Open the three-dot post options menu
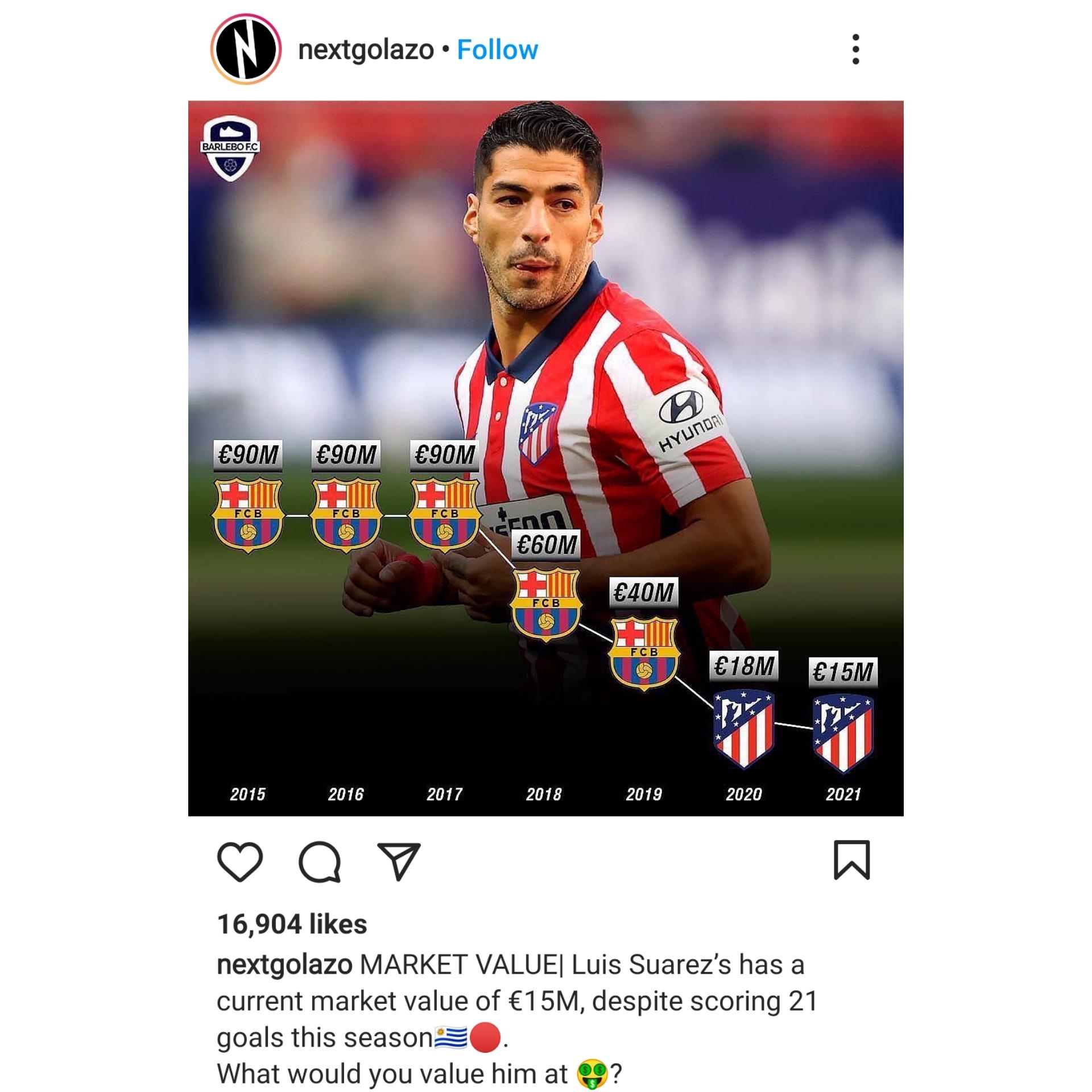Viewport: 1092px width, 1092px height. click(x=855, y=49)
